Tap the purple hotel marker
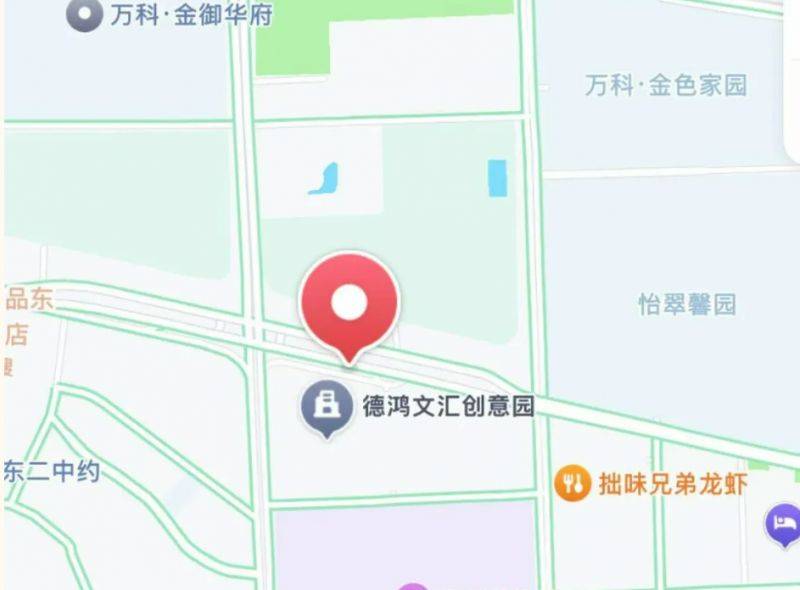Screen dimensions: 800x590 782,523
